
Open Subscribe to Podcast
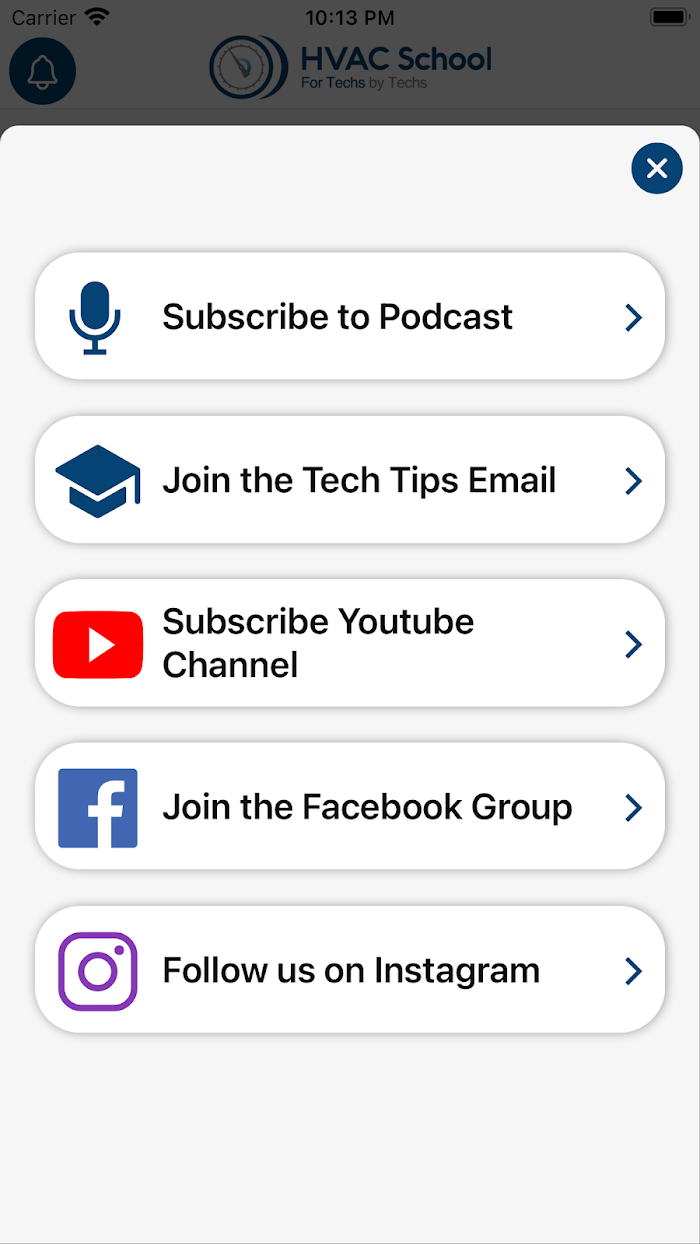pyautogui.click(x=350, y=316)
